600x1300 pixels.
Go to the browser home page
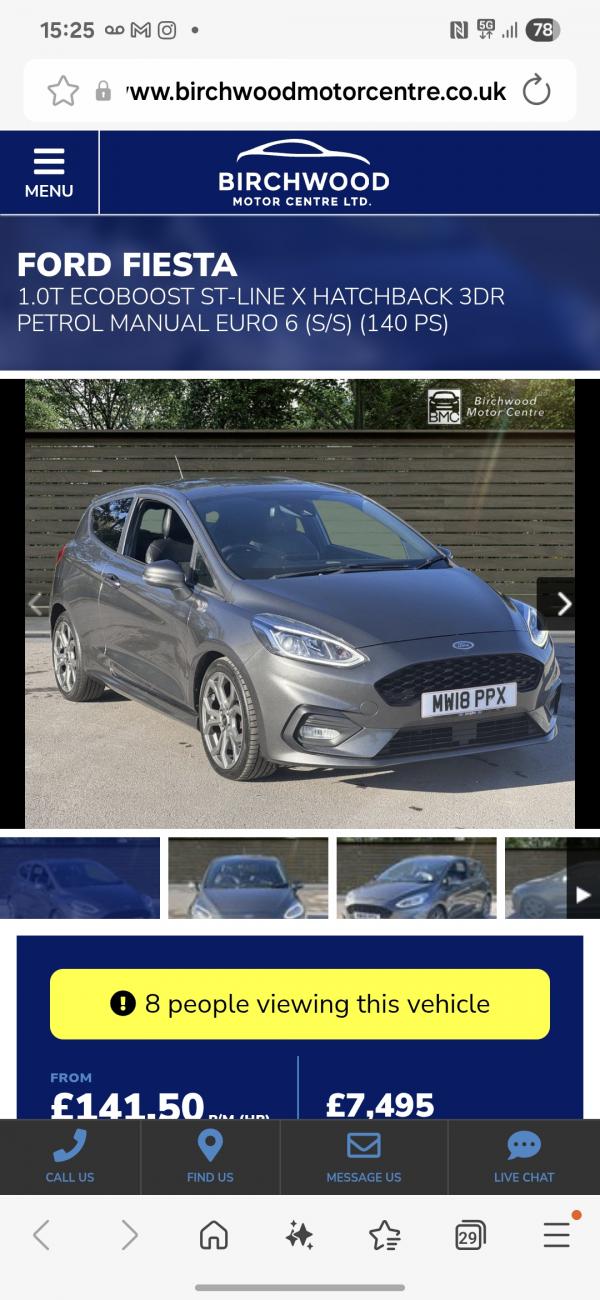[213, 1236]
